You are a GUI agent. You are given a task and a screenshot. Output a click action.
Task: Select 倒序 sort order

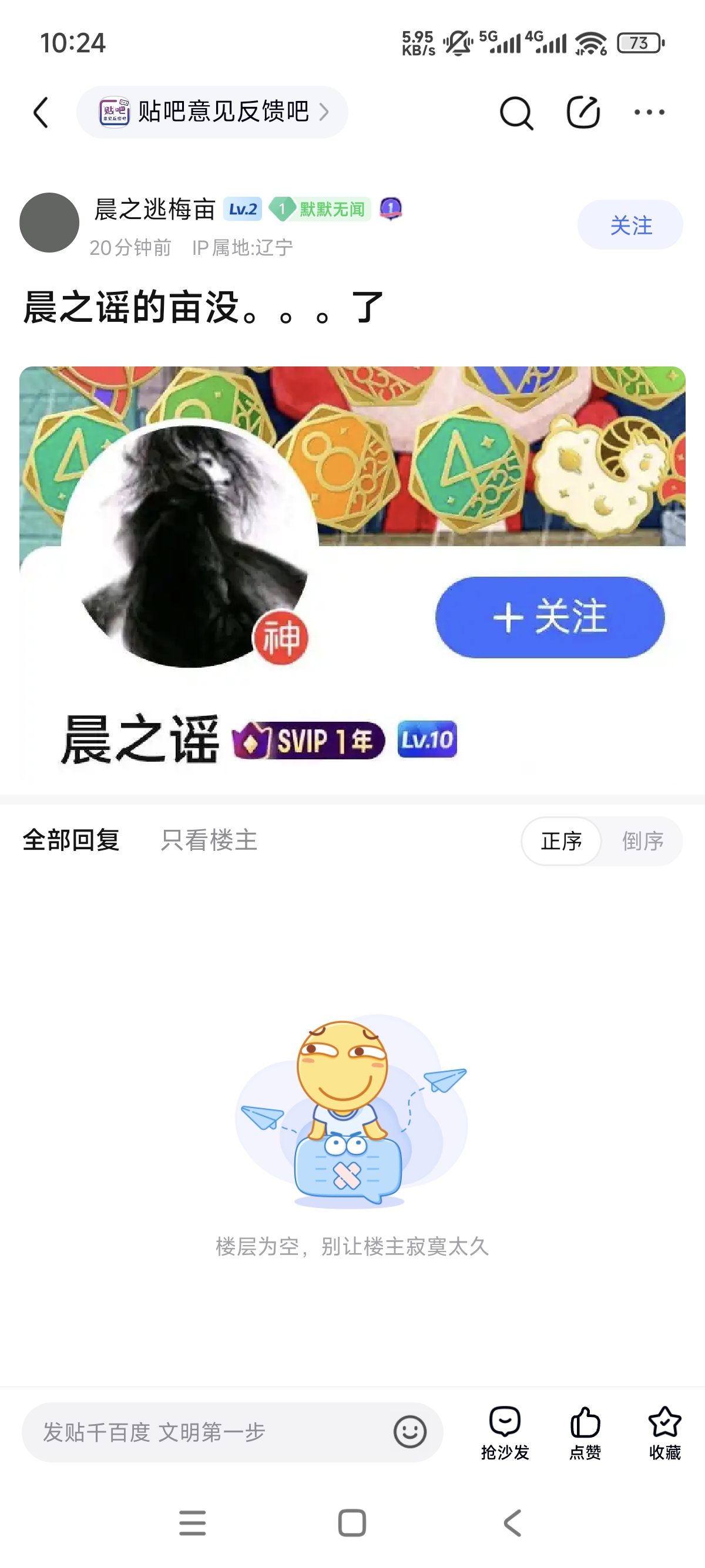(x=642, y=841)
